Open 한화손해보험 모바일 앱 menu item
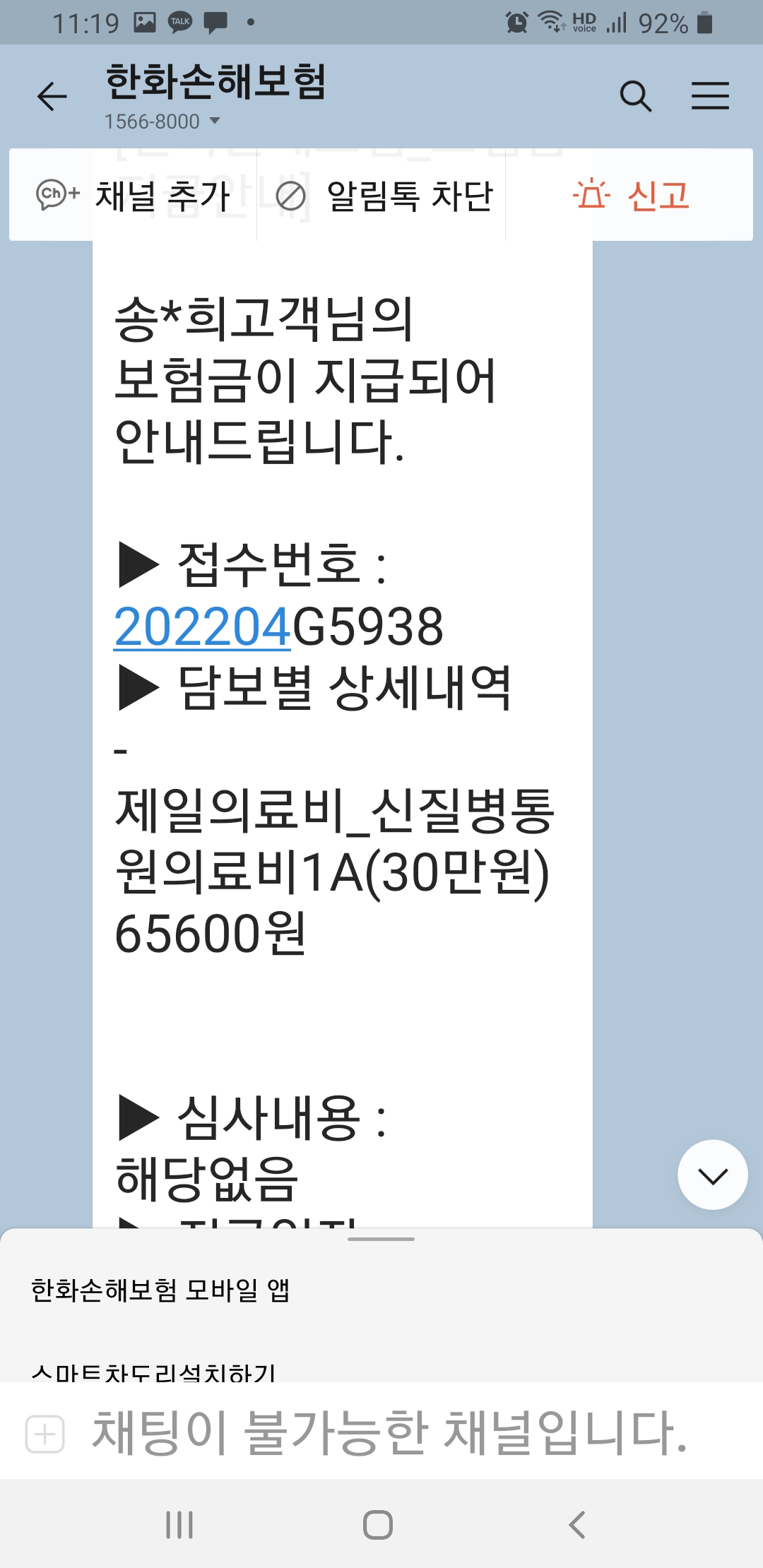 [x=160, y=1290]
